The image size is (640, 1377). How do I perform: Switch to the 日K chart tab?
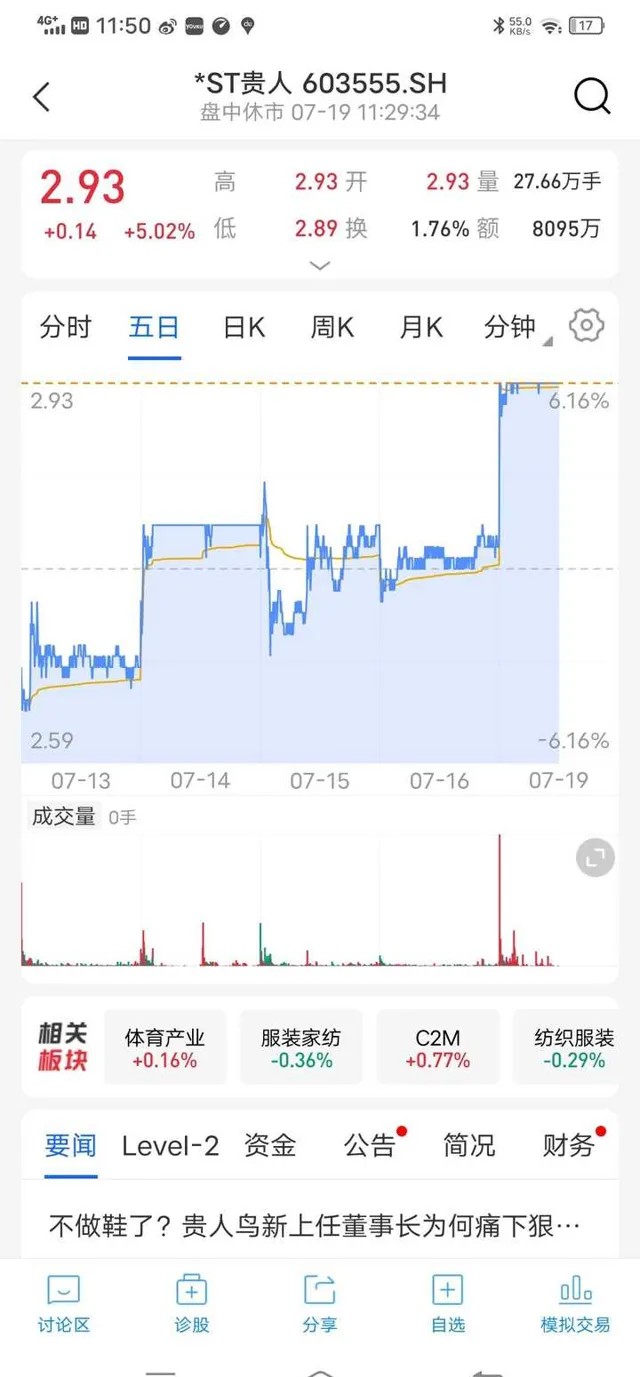(x=244, y=327)
